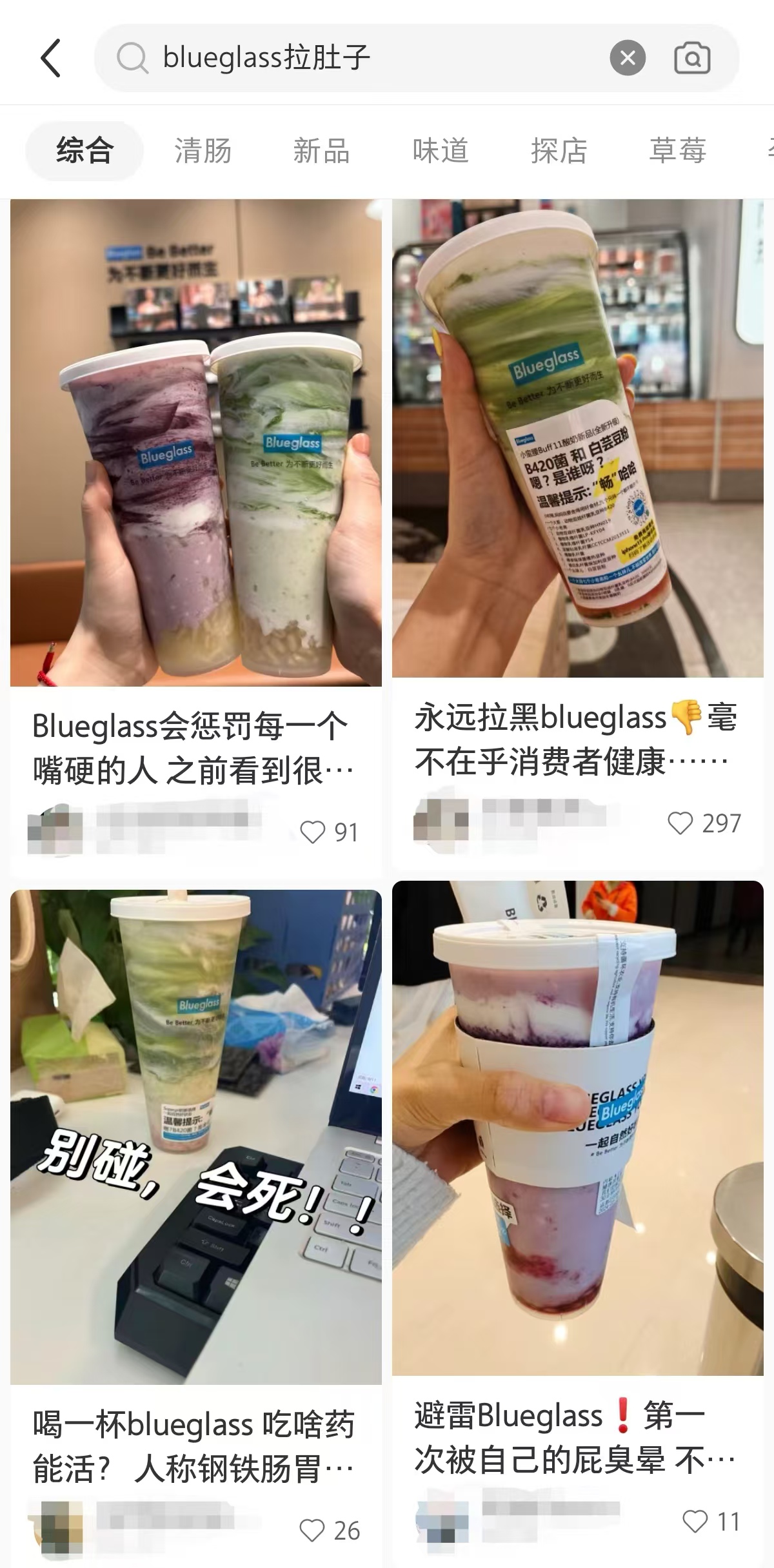Clear the search text

coord(627,58)
